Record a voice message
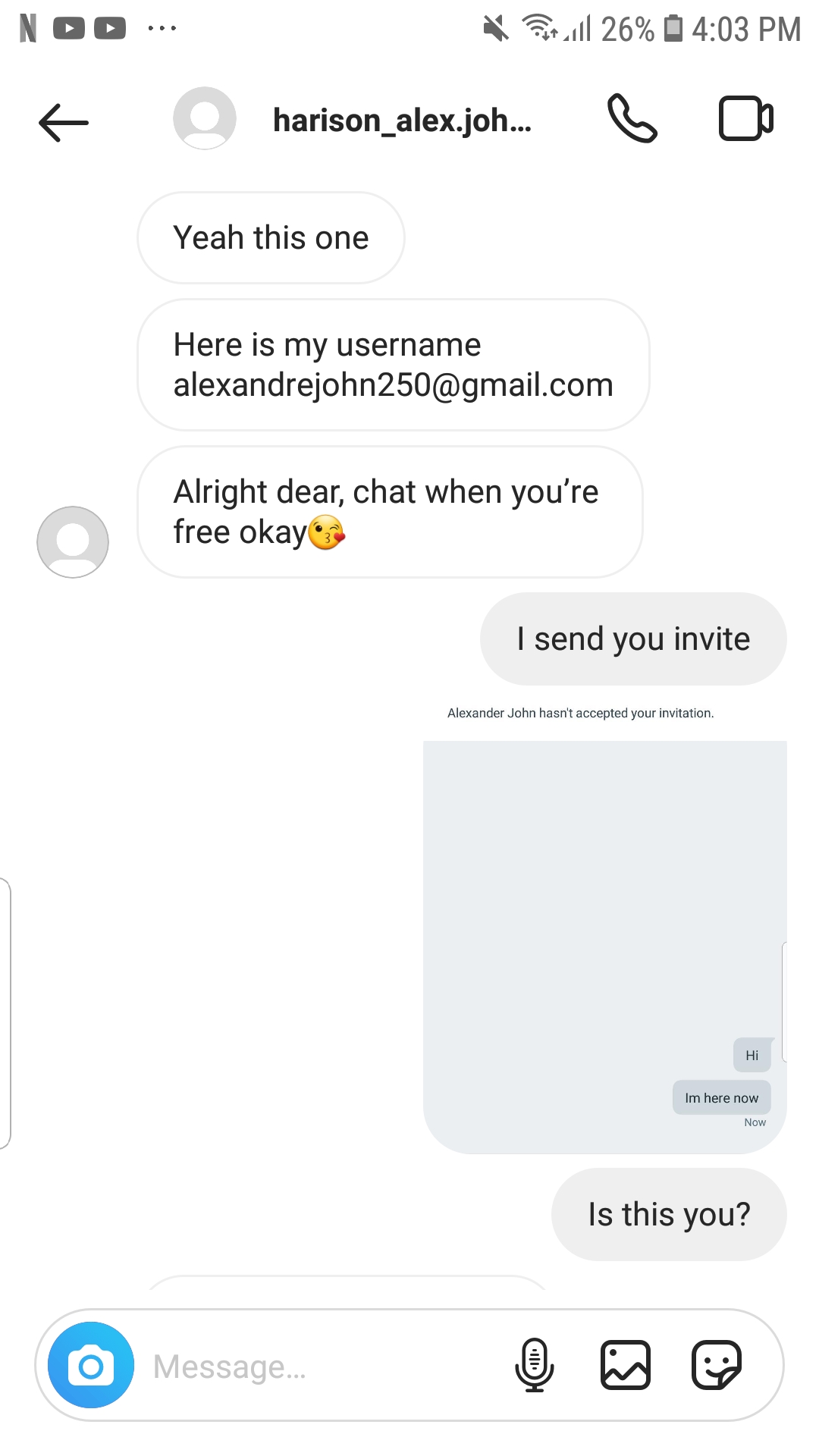This screenshot has width=819, height=1456. point(535,1365)
